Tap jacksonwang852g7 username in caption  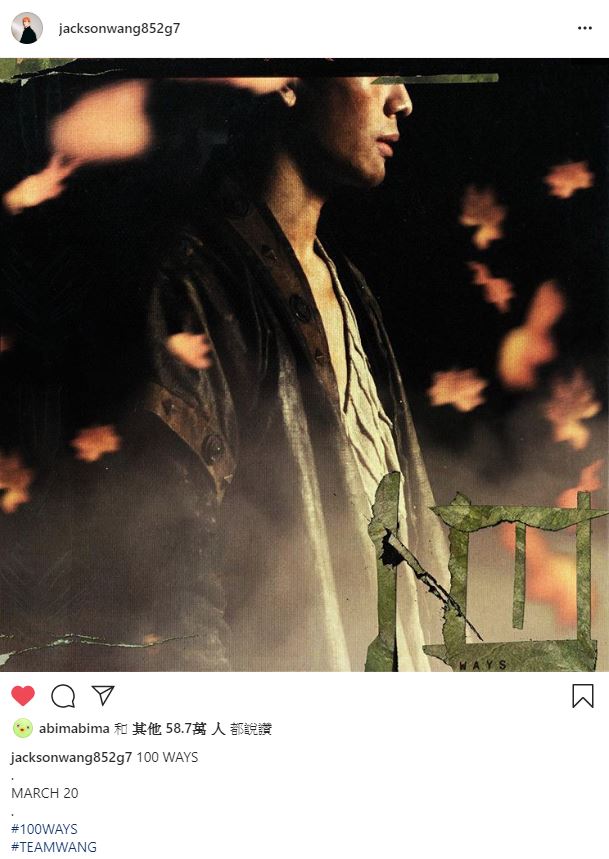(71, 757)
